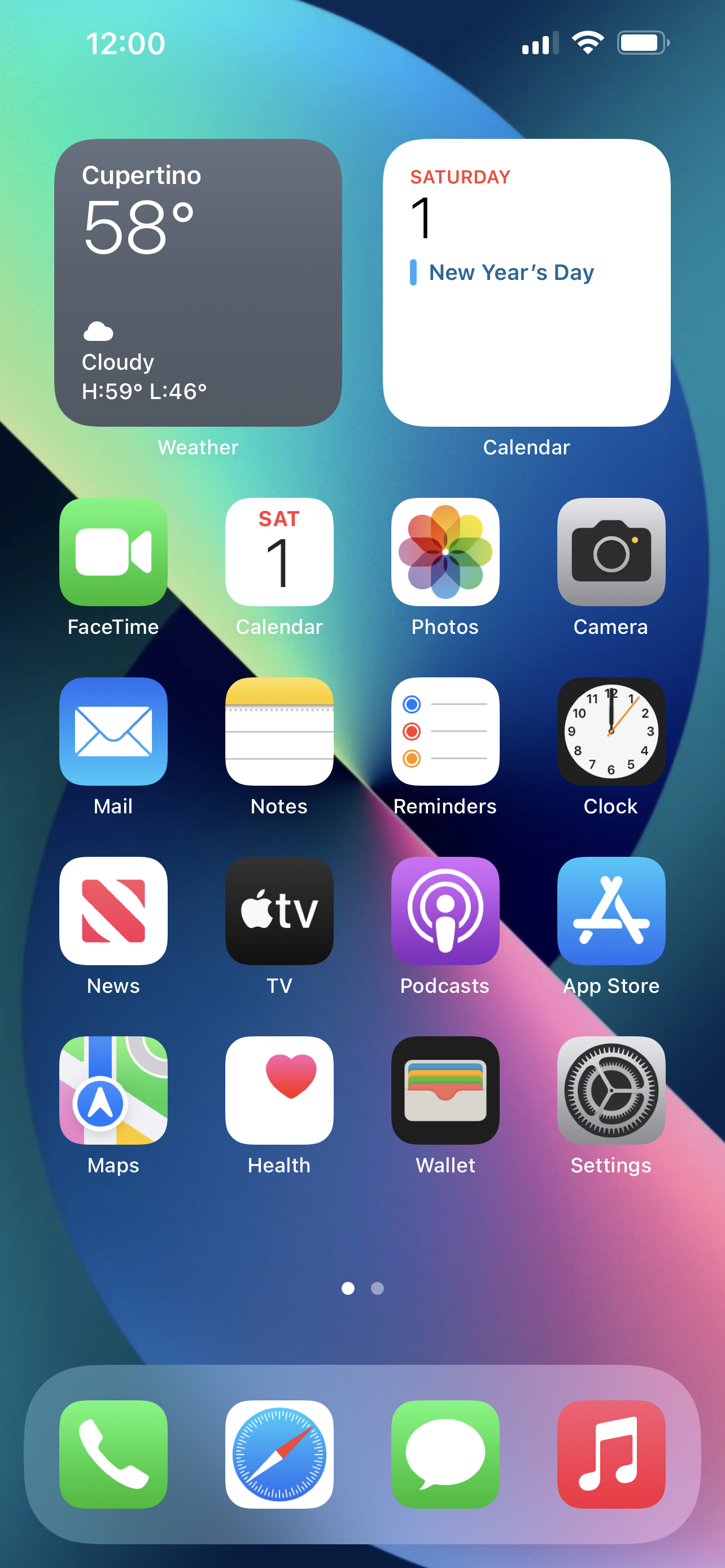Screen dimensions: 725x1568
Task: Open the App Store
Action: [610, 910]
